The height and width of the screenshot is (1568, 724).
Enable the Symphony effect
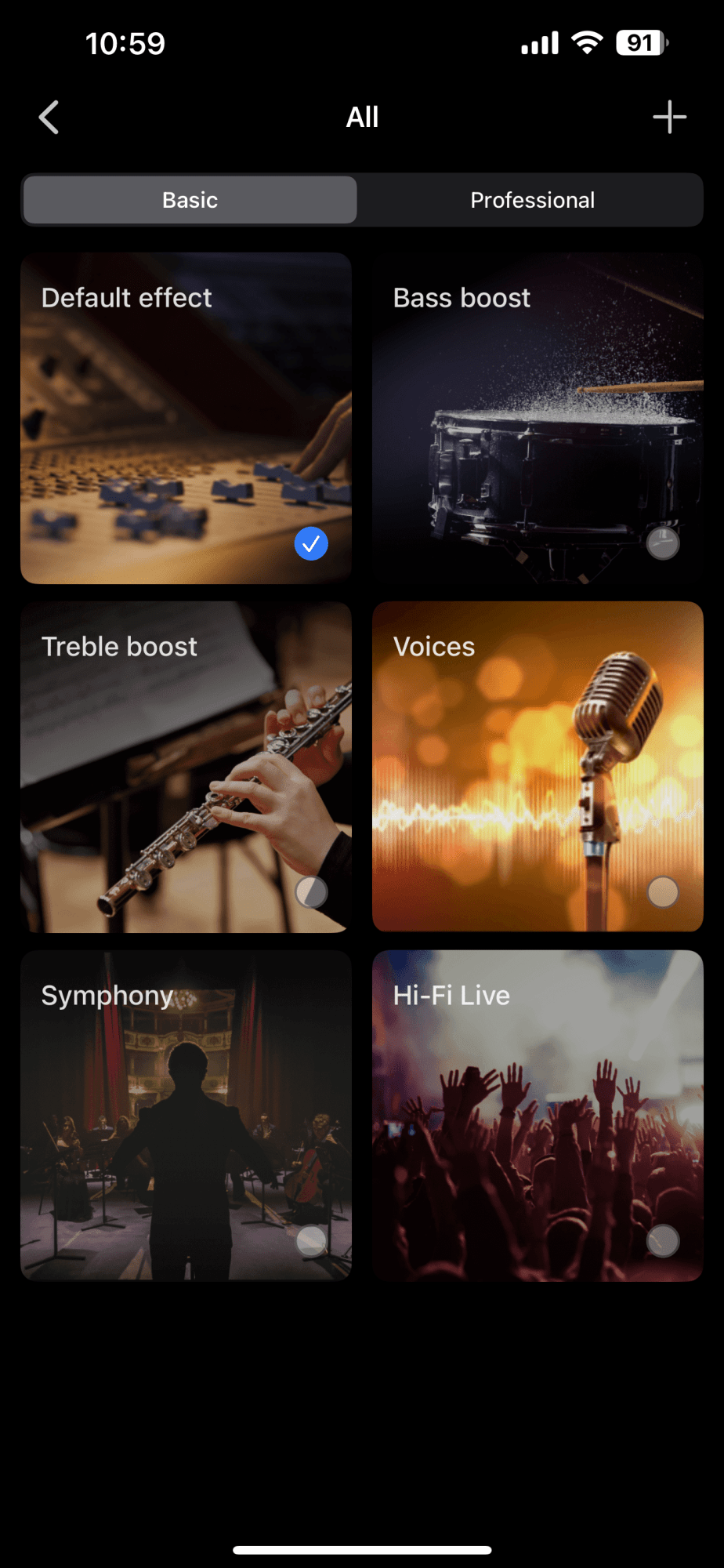click(x=186, y=1115)
